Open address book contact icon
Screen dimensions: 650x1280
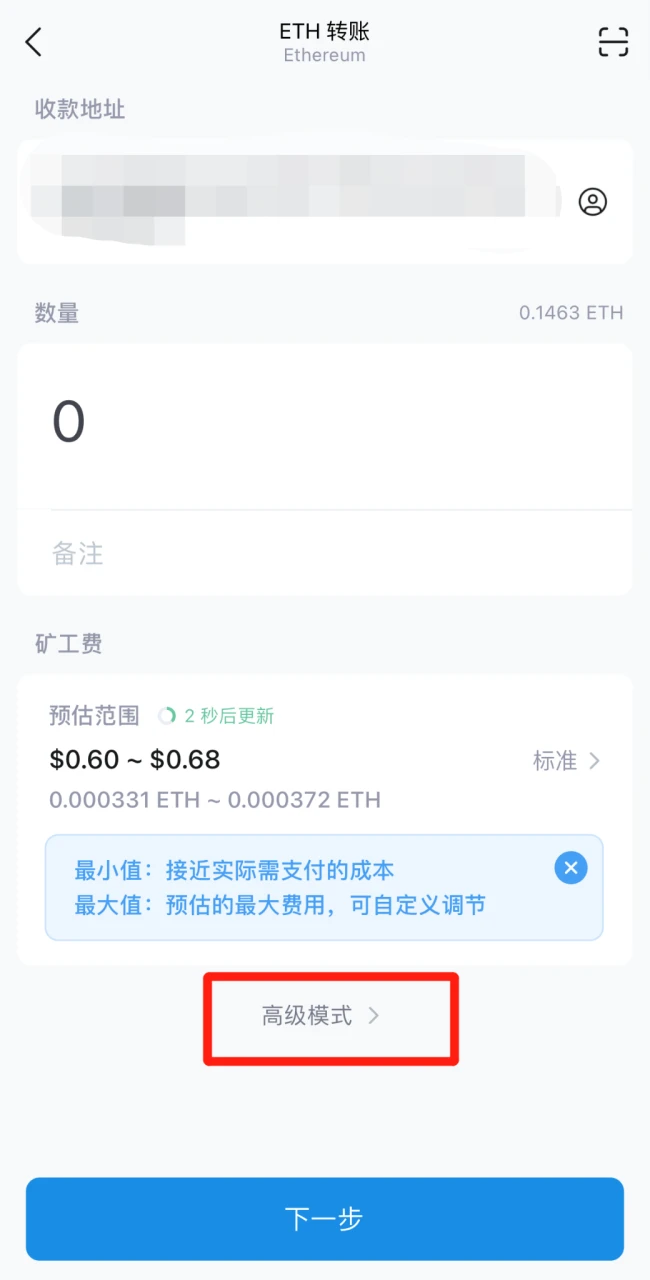tap(593, 202)
